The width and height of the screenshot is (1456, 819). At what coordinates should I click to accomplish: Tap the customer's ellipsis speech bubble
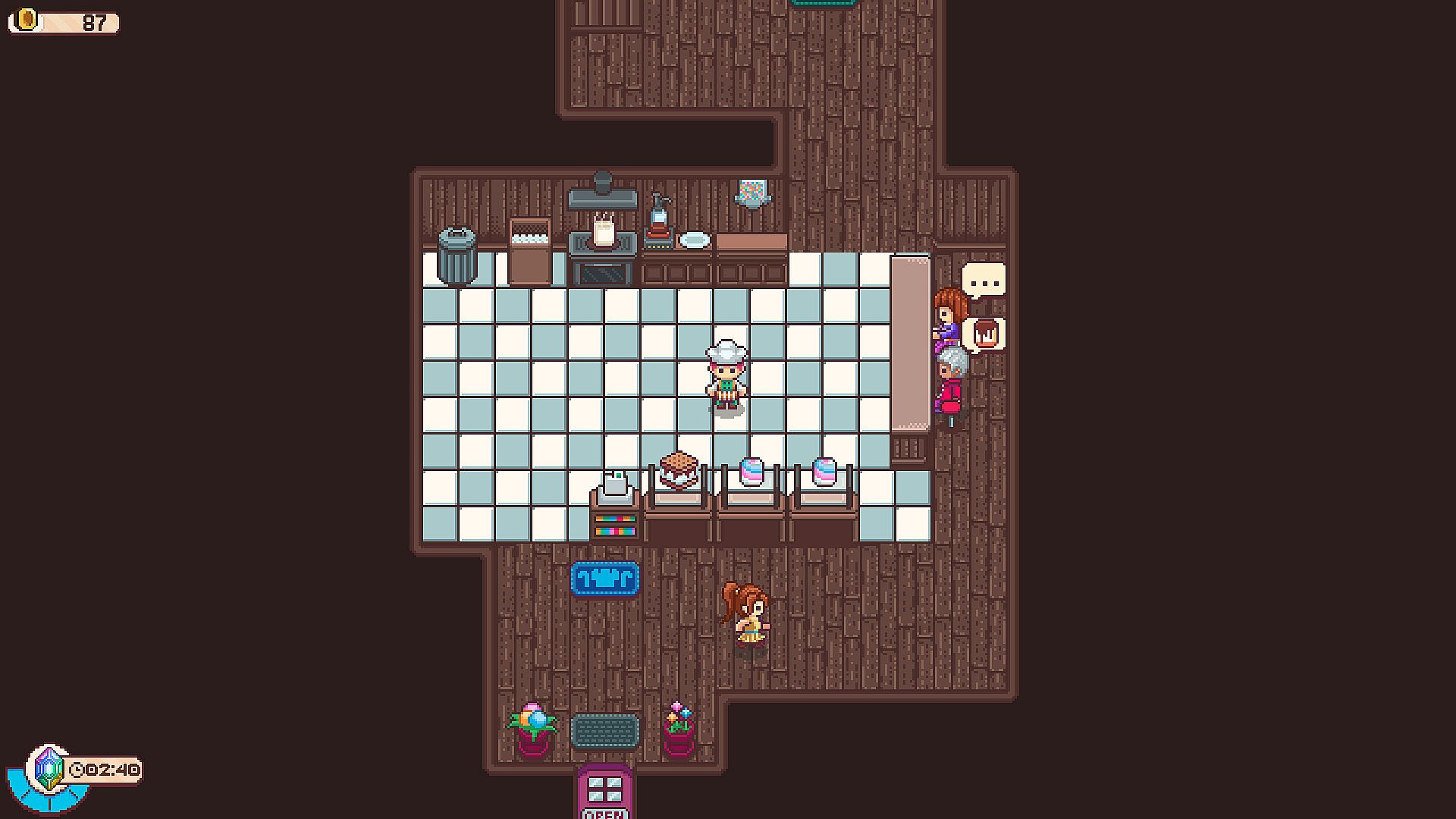[x=984, y=281]
